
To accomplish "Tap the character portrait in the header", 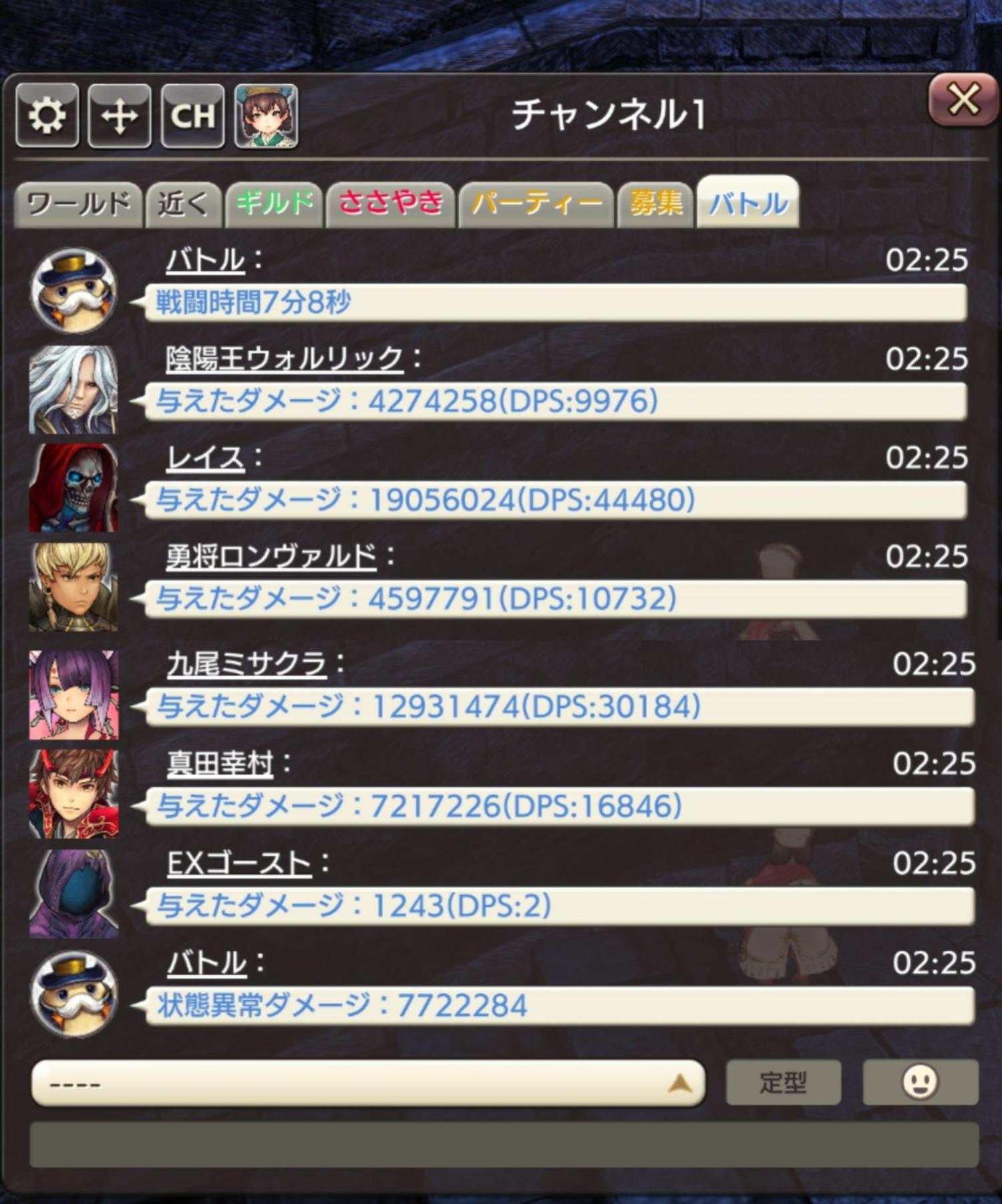I will click(x=266, y=116).
